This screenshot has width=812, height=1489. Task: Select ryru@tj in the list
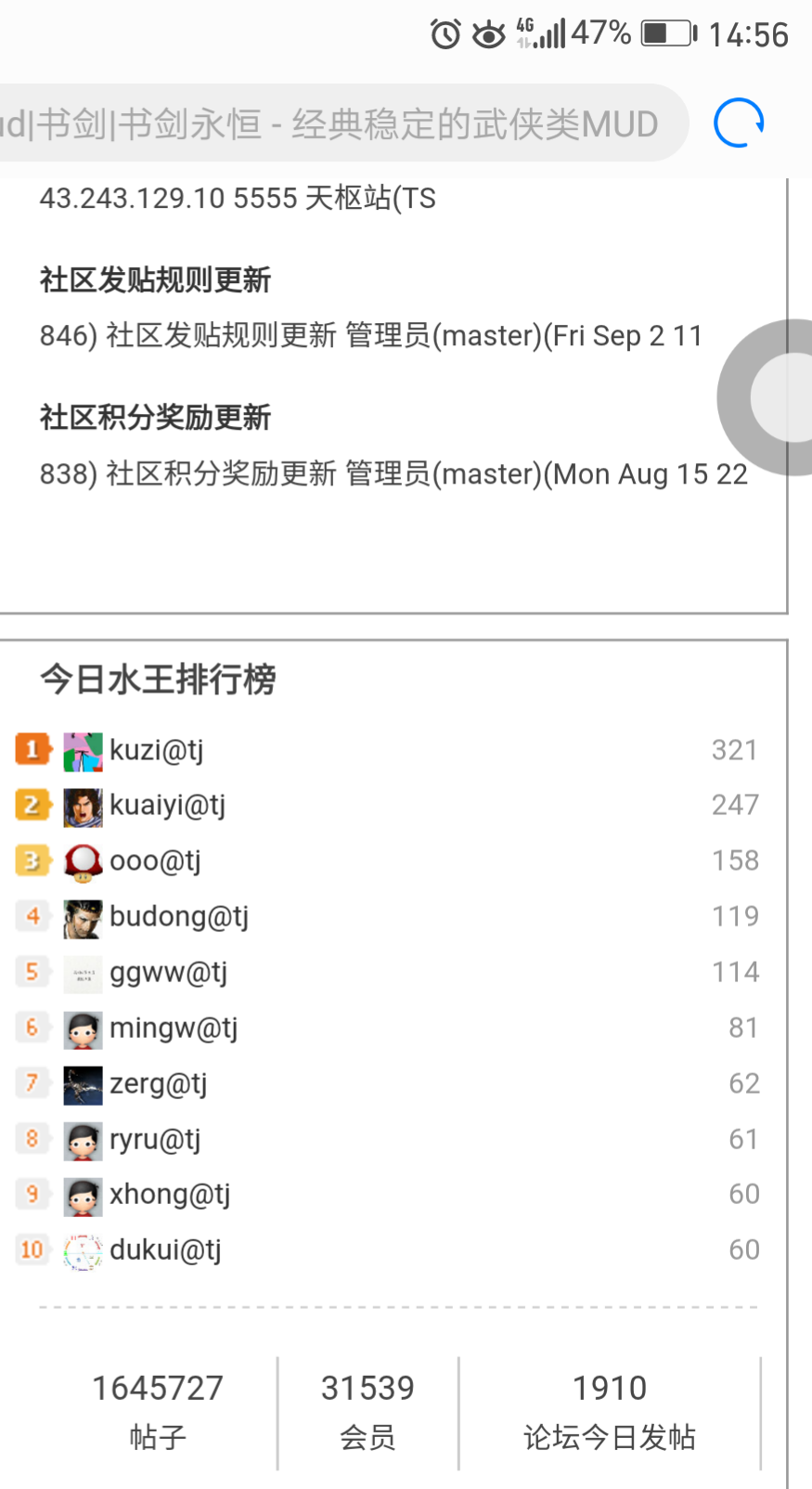(x=155, y=1140)
